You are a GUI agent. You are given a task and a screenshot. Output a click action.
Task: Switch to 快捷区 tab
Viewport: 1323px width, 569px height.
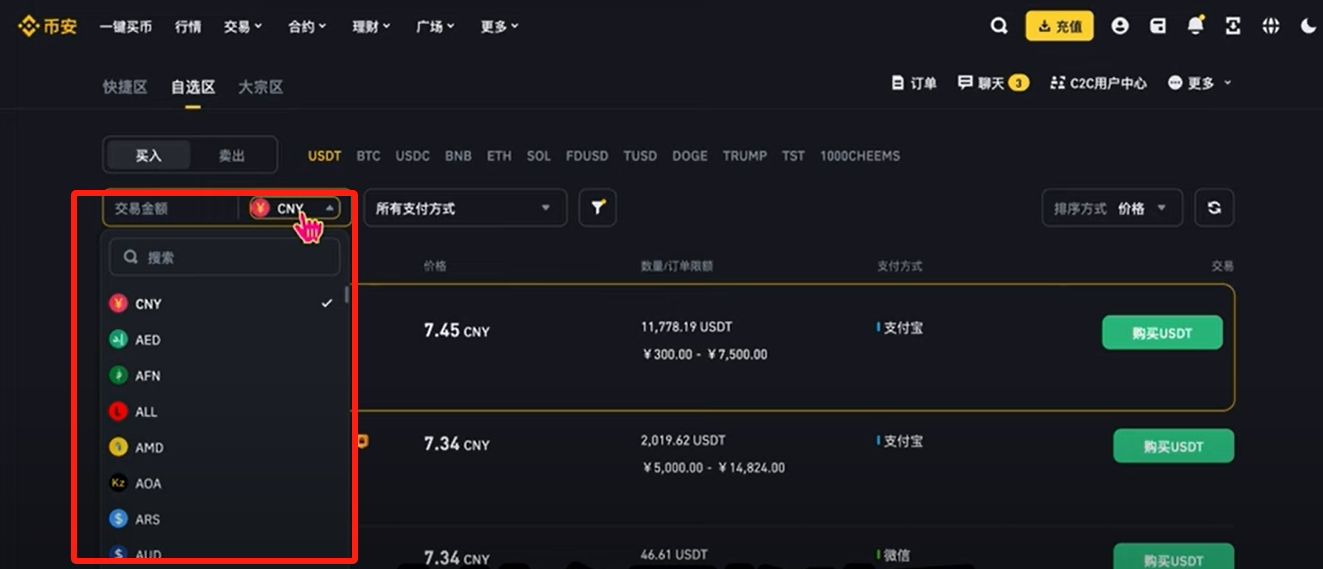125,87
